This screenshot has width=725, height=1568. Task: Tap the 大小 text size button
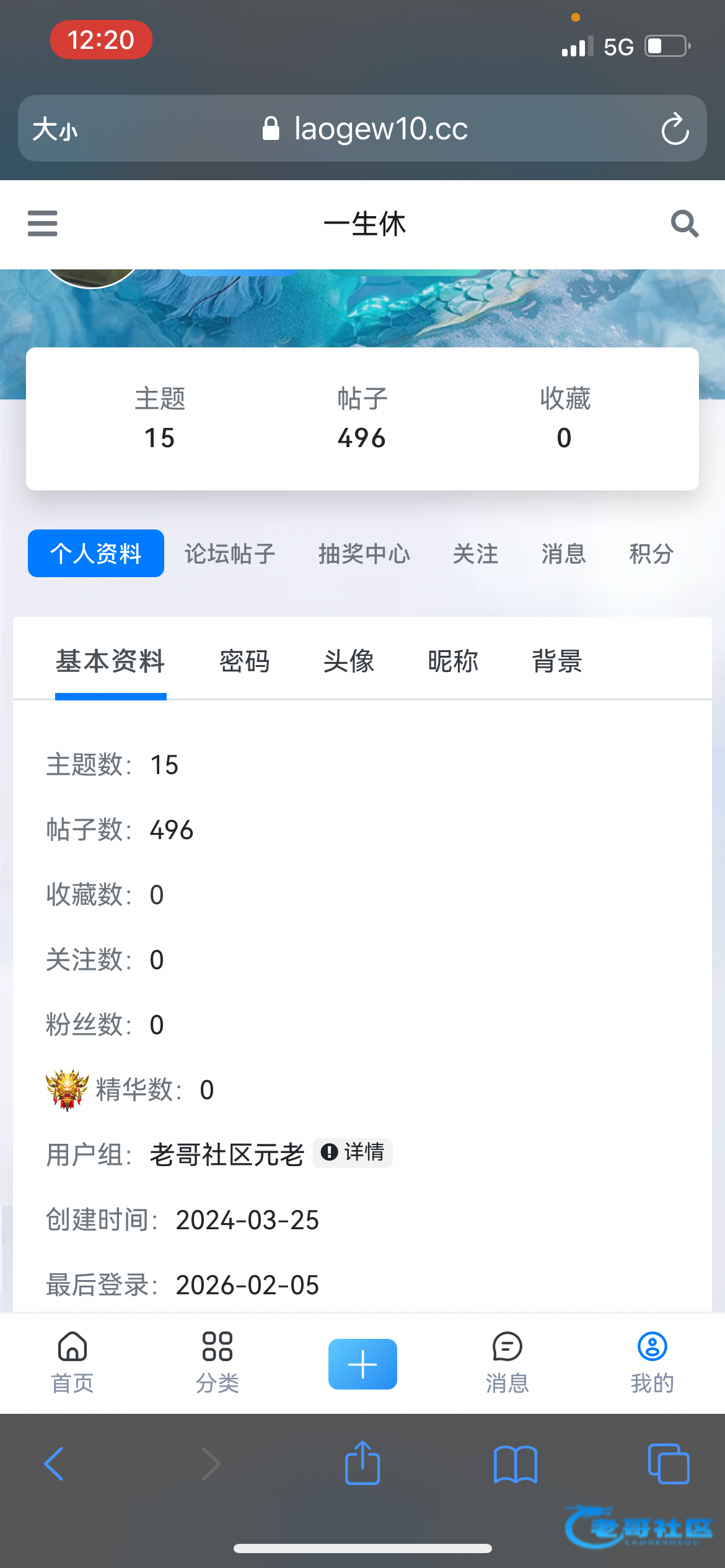click(55, 130)
